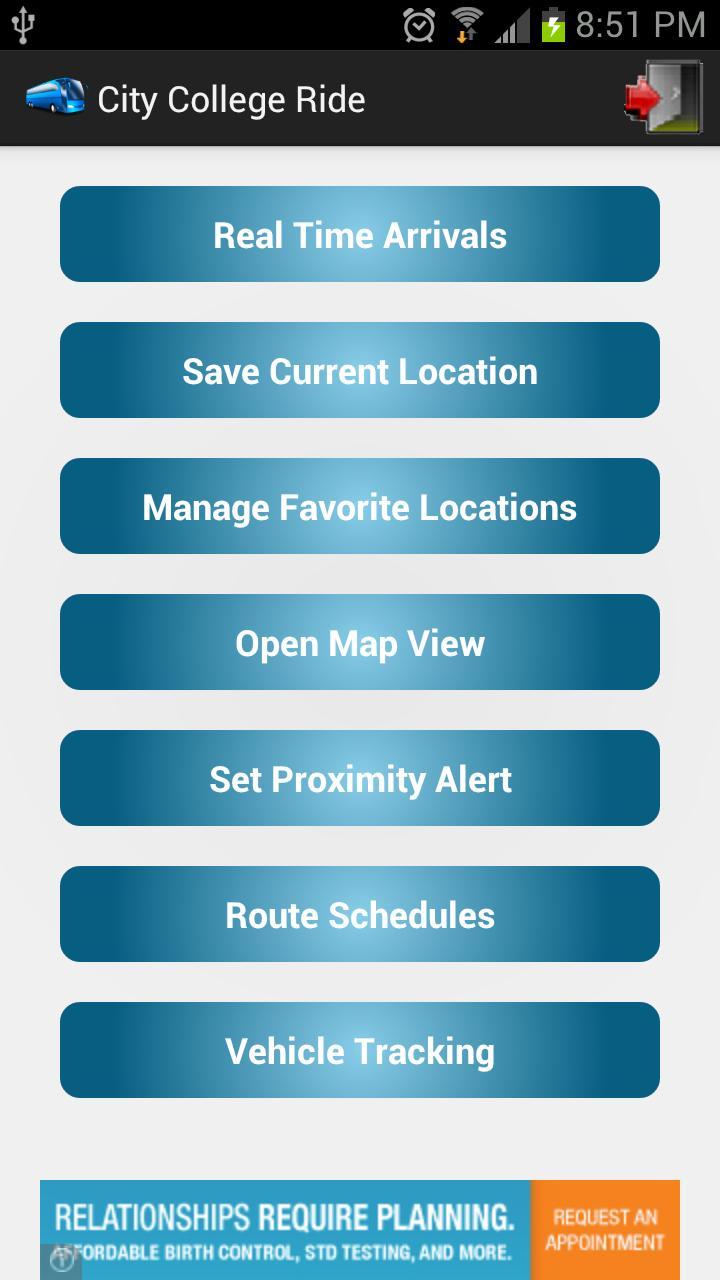Image resolution: width=720 pixels, height=1280 pixels.
Task: View Route Schedules
Action: click(360, 914)
